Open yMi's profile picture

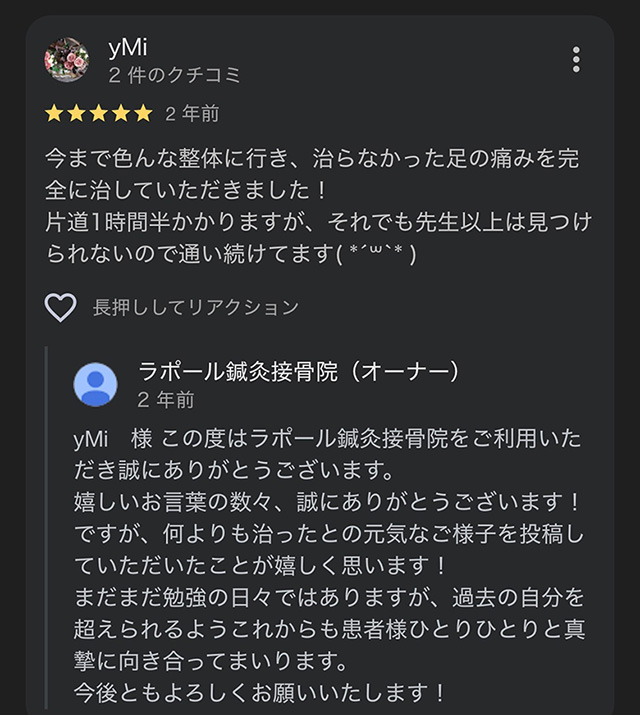67,60
